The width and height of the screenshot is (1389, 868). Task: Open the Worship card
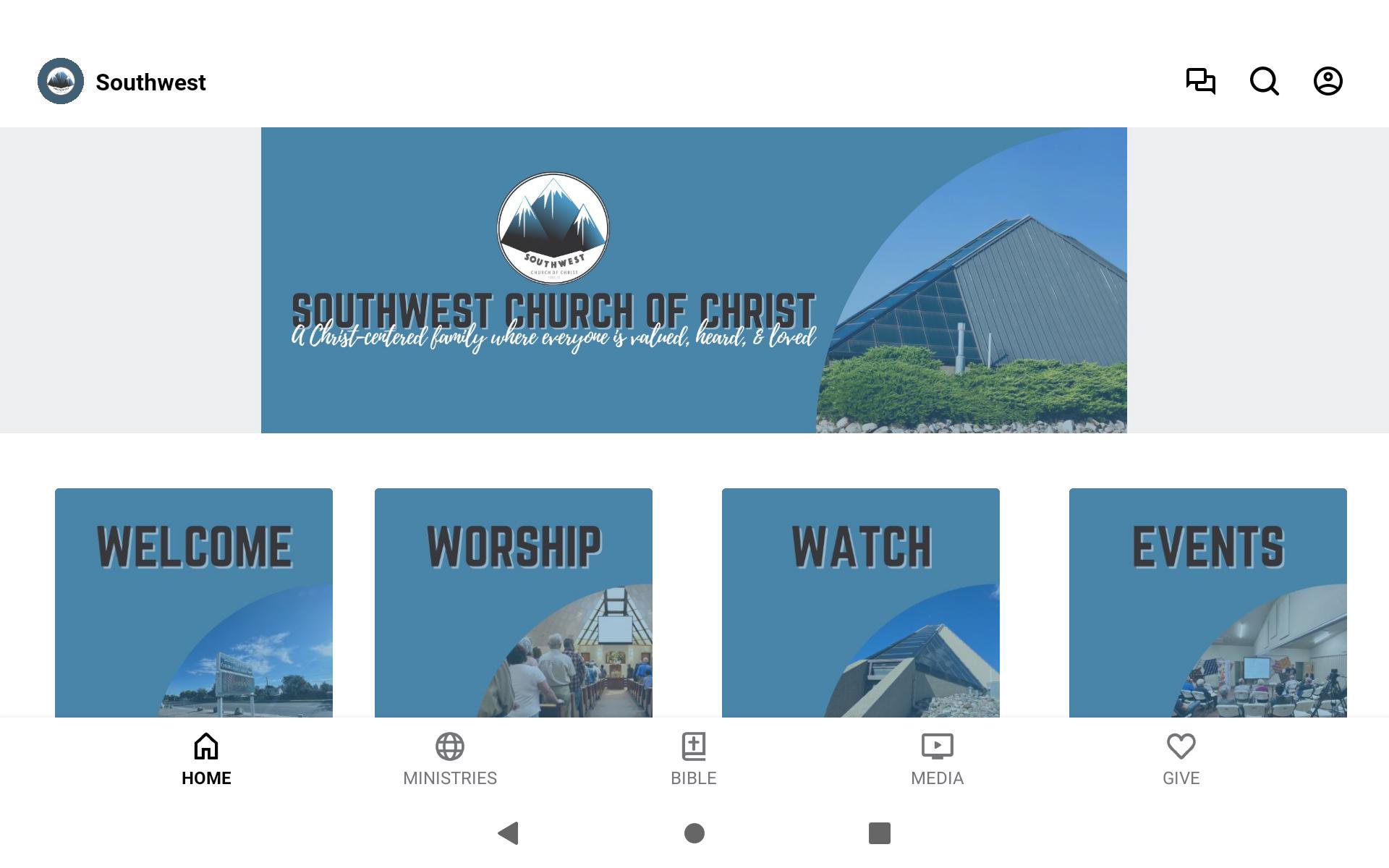(514, 602)
